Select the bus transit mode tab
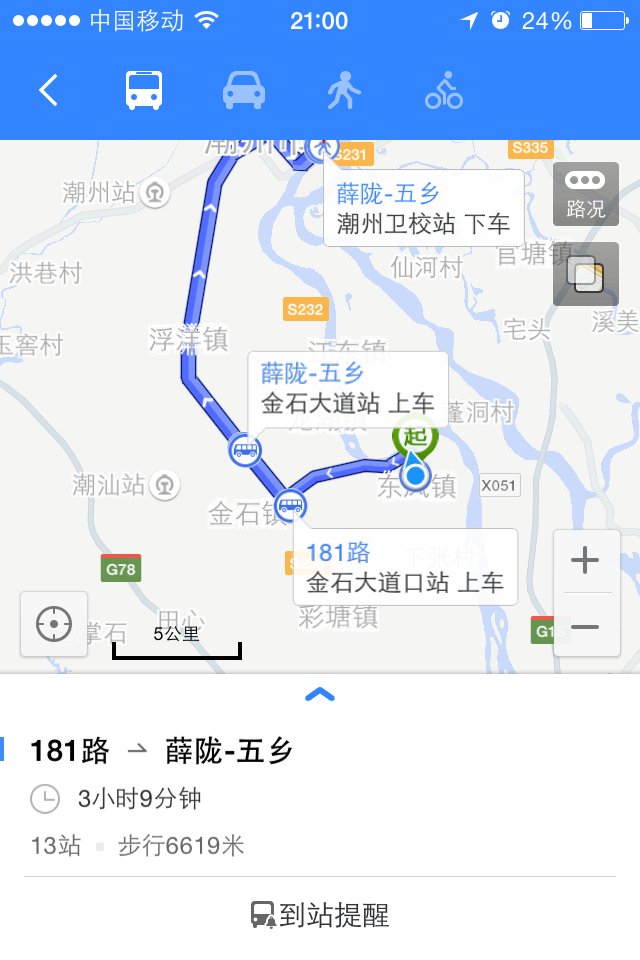Viewport: 640px width, 960px height. [x=144, y=91]
